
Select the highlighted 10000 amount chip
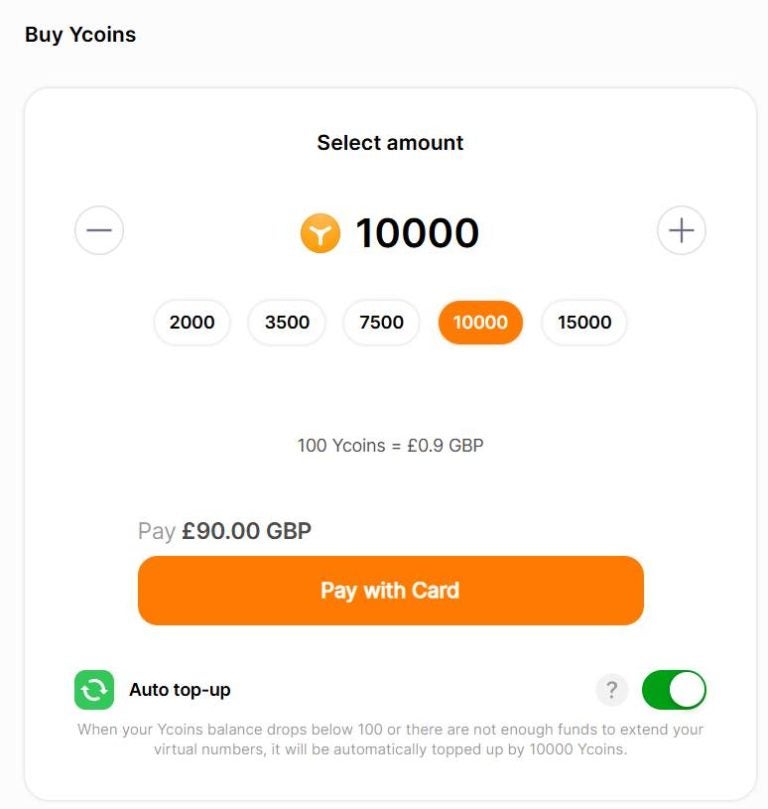[480, 322]
